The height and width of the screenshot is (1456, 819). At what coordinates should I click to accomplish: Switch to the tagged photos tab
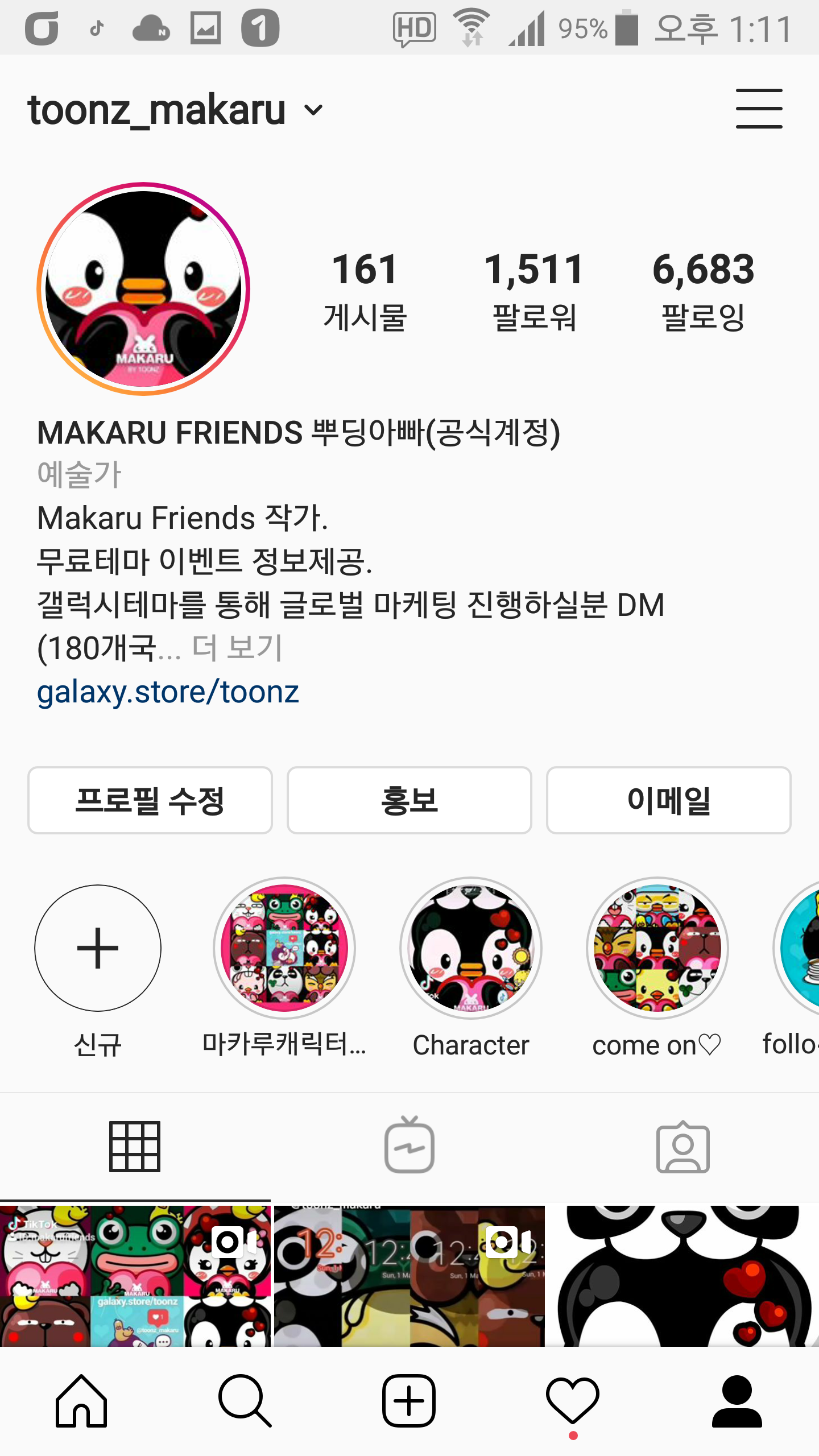point(682,1147)
